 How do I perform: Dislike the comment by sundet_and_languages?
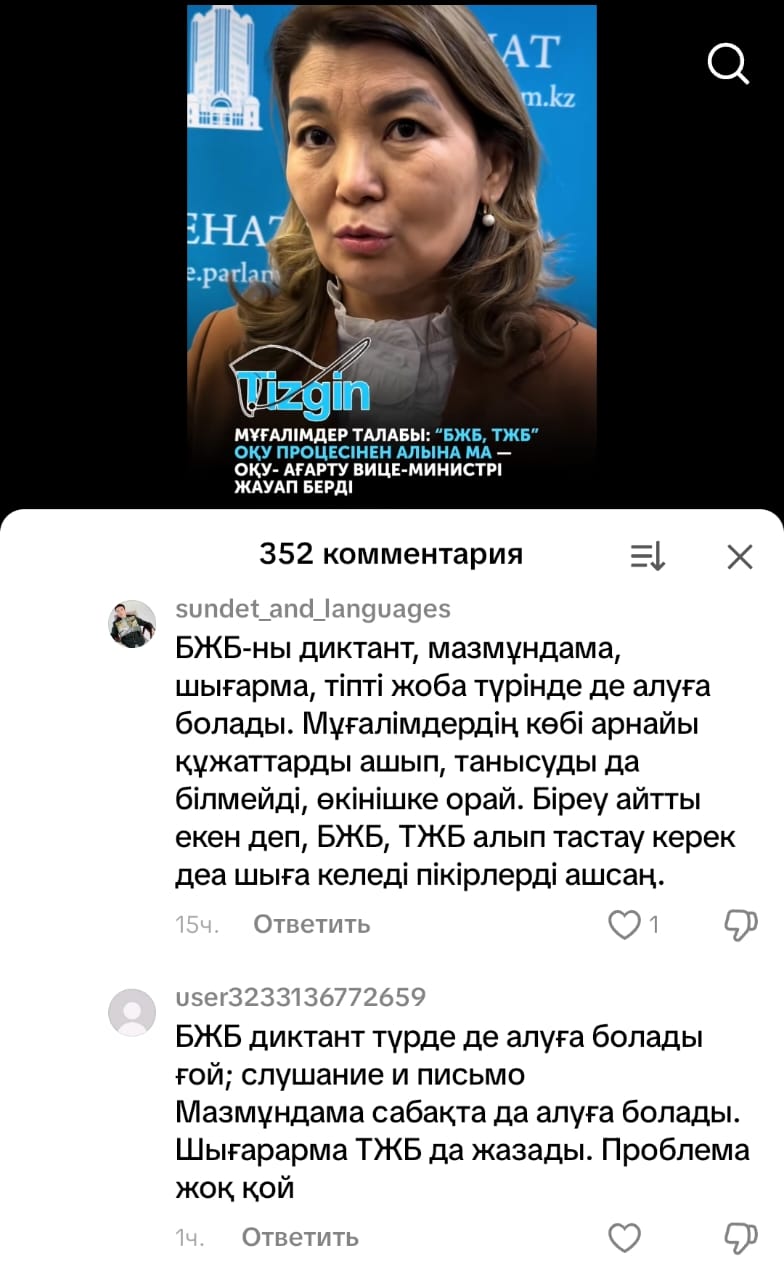pyautogui.click(x=740, y=925)
